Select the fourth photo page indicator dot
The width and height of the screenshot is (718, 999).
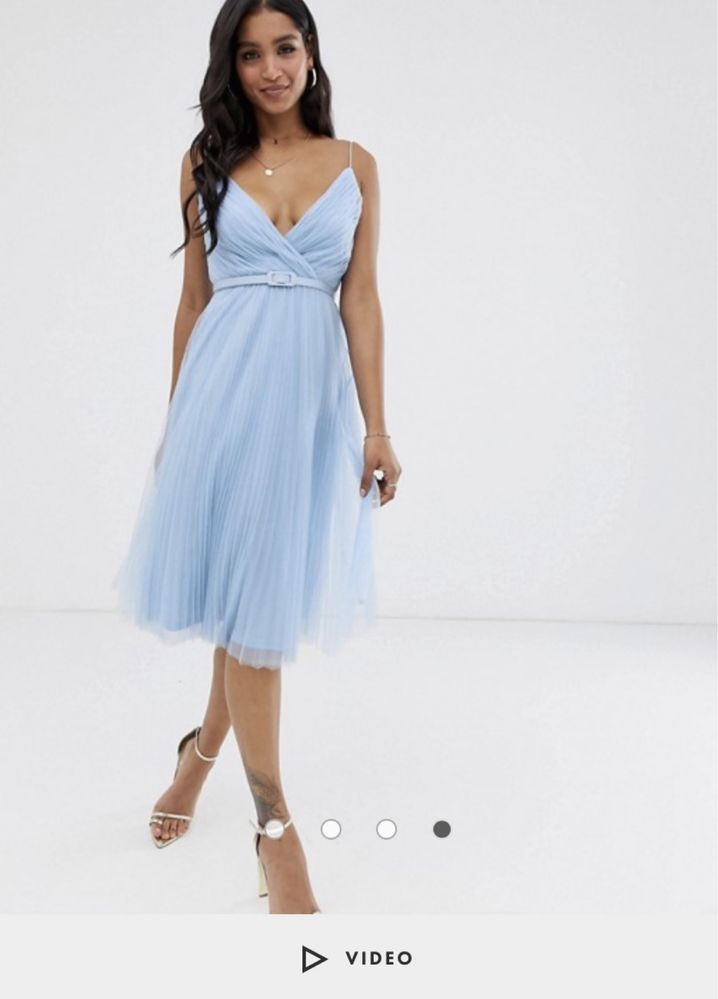pos(442,829)
